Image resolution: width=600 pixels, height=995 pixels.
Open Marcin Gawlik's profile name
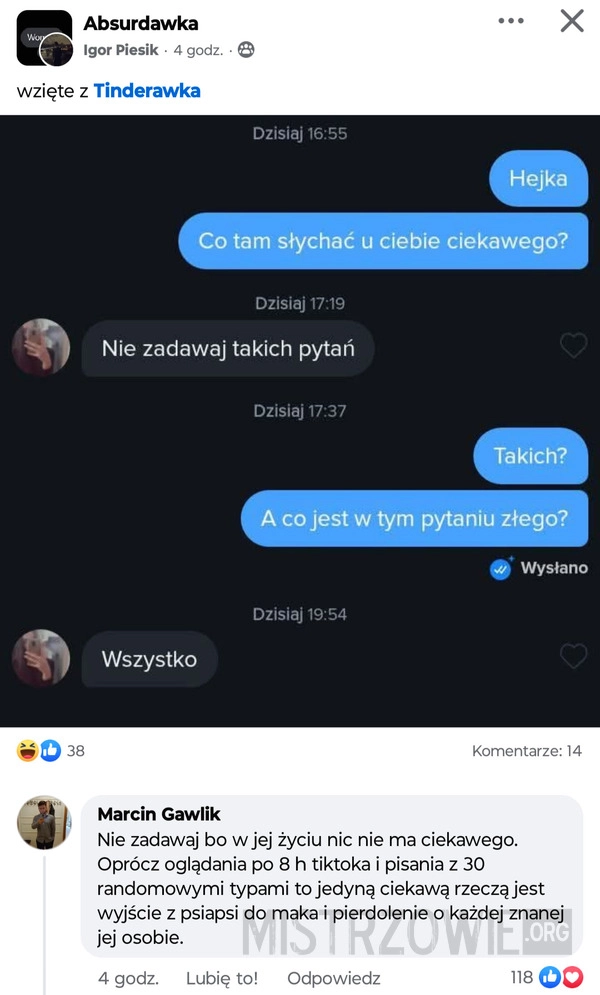[x=159, y=814]
